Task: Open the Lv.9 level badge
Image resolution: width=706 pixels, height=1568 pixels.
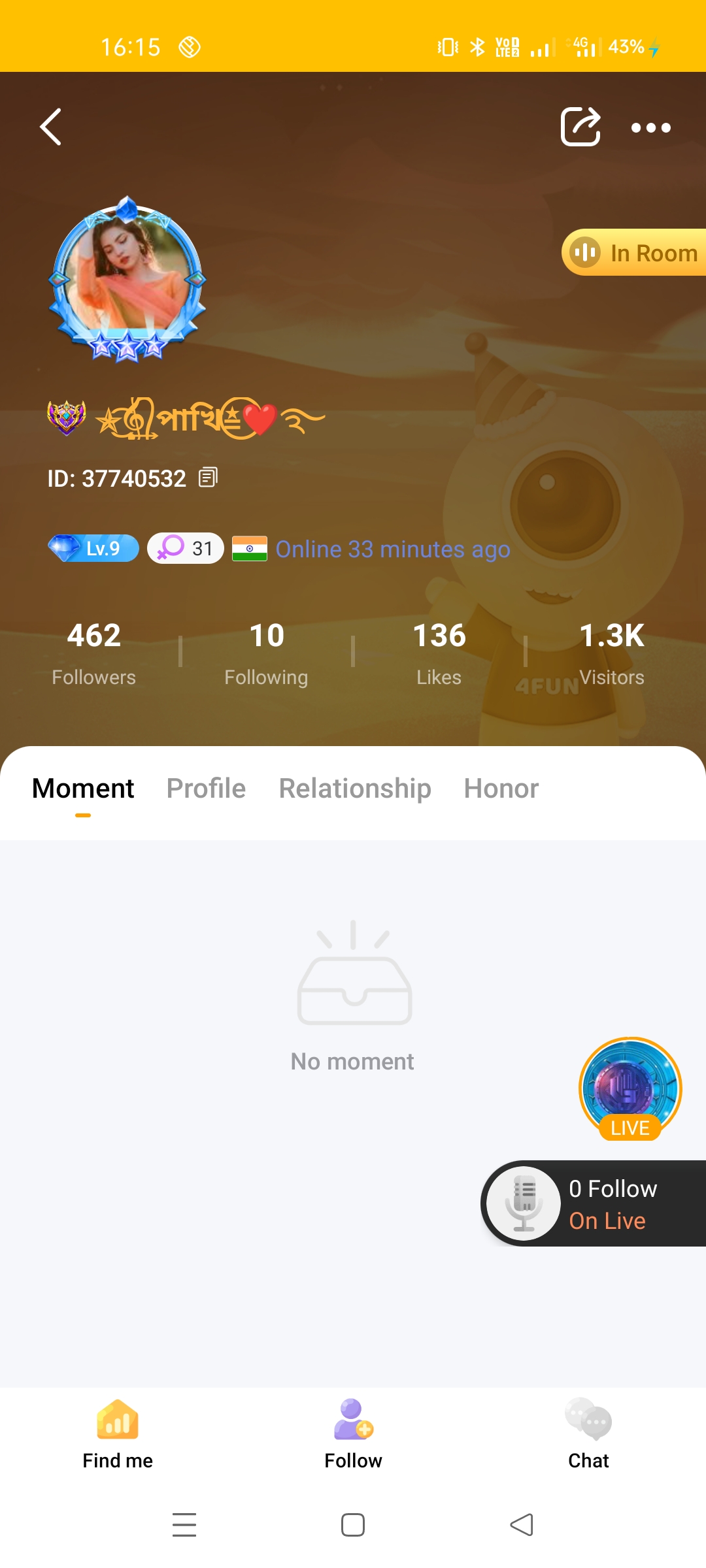Action: pyautogui.click(x=93, y=548)
